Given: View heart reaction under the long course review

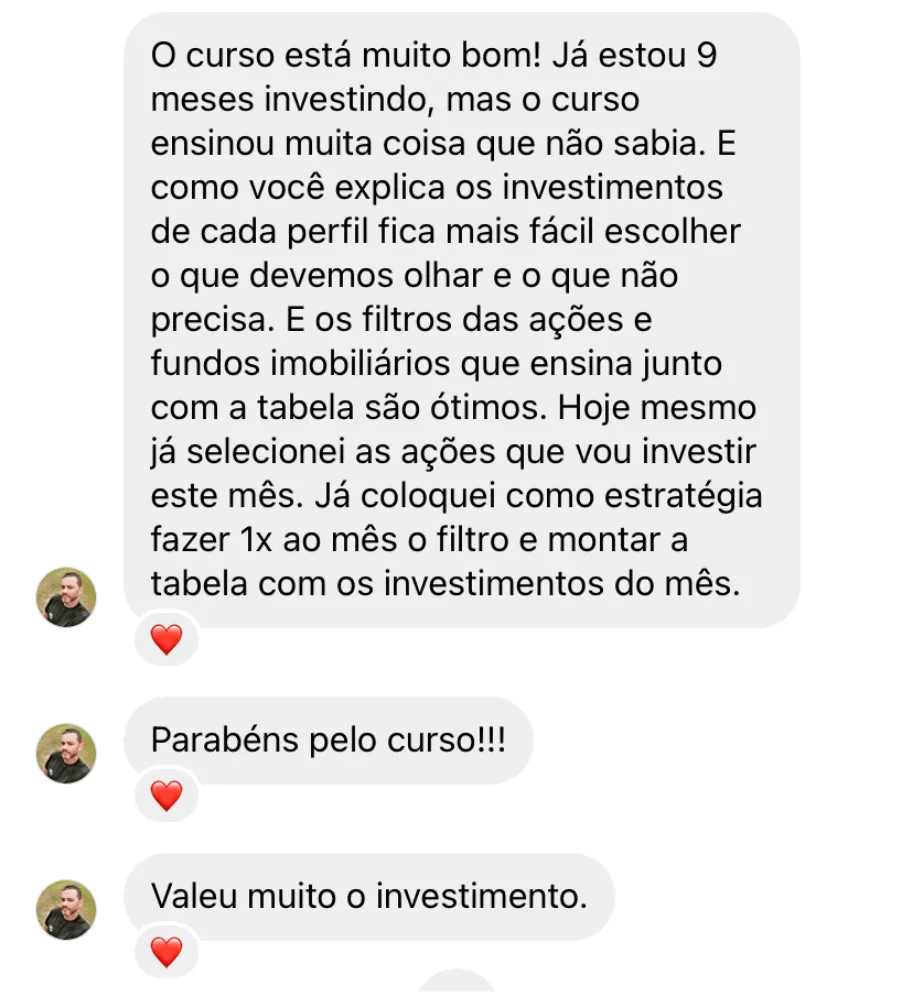Looking at the screenshot, I should [166, 639].
